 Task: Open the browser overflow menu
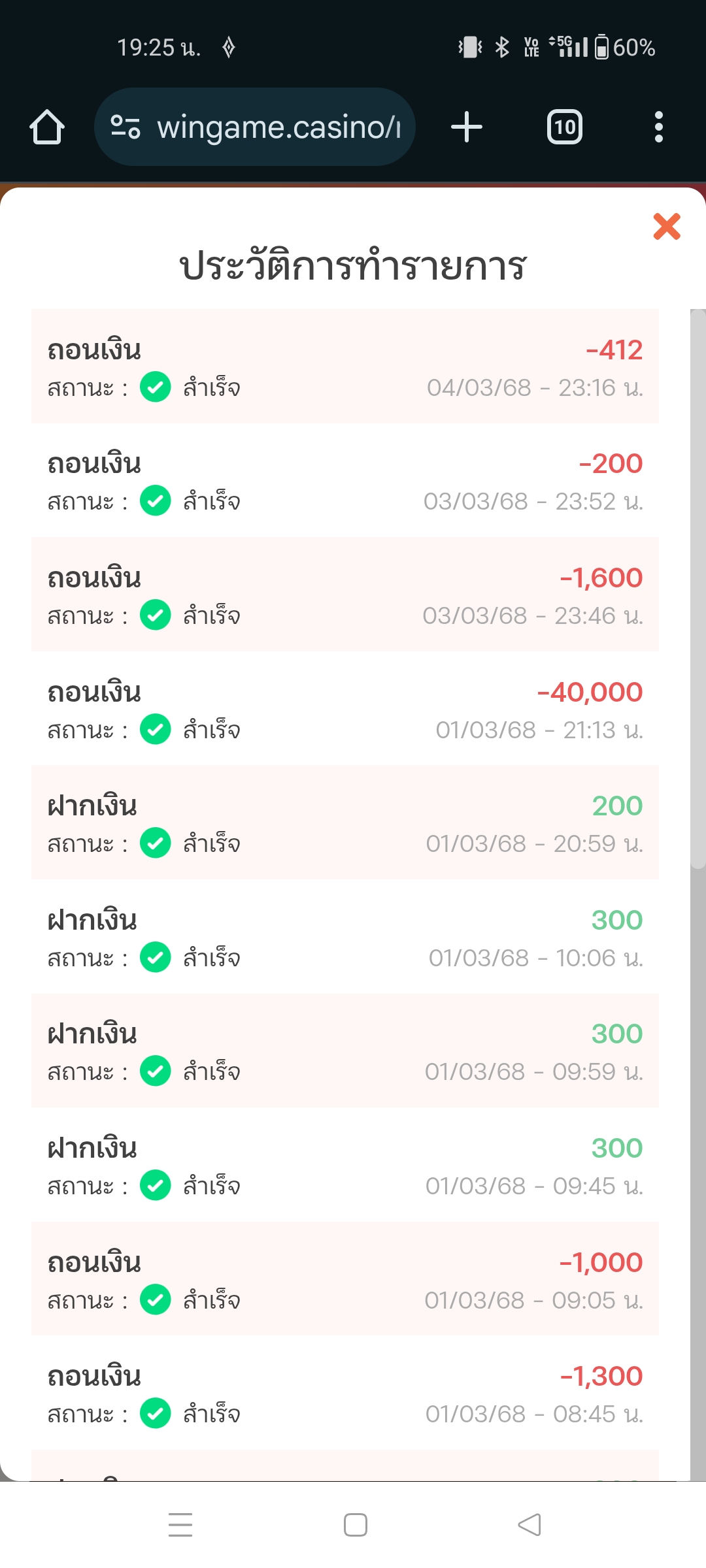pyautogui.click(x=659, y=127)
